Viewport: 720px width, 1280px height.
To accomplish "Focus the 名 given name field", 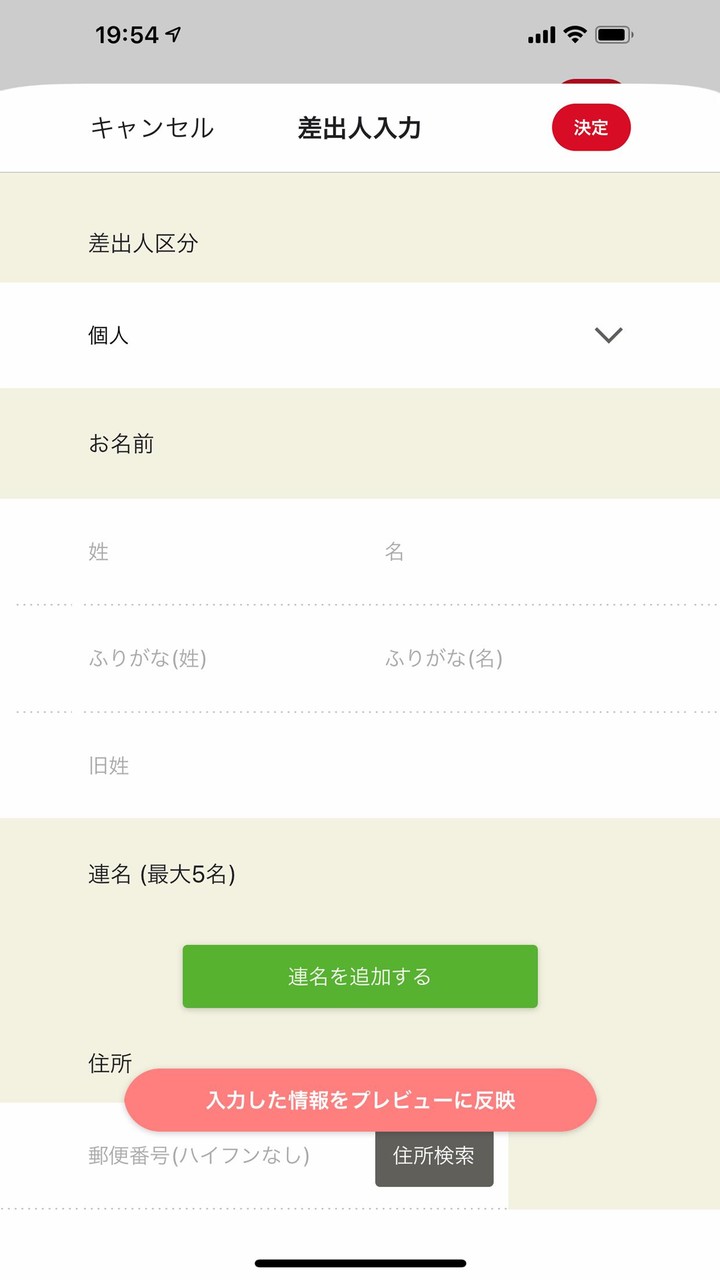I will 480,551.
